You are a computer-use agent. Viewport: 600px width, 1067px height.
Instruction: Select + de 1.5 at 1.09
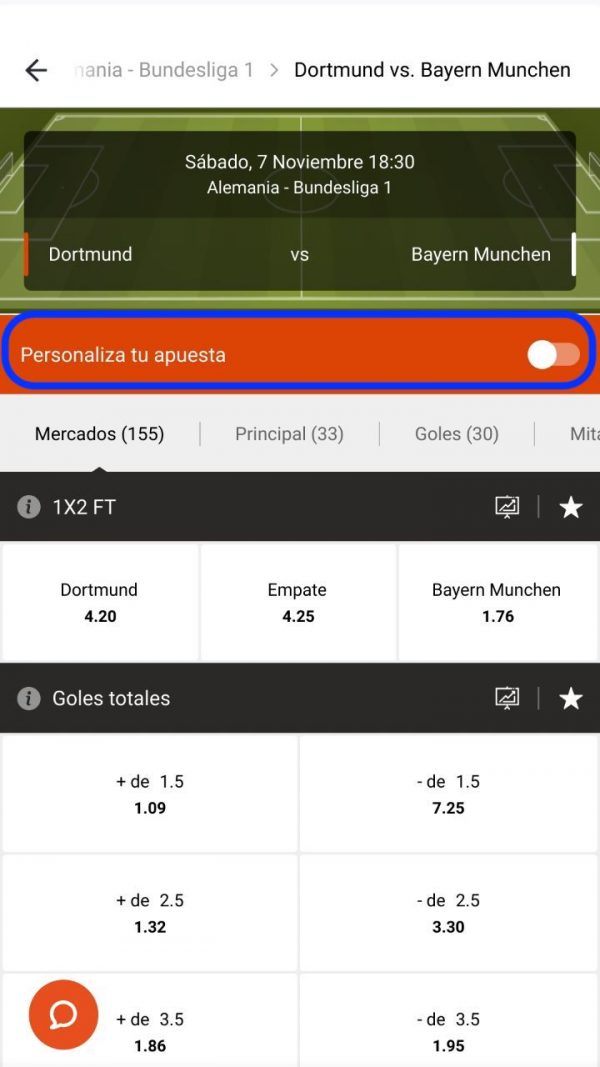point(150,794)
